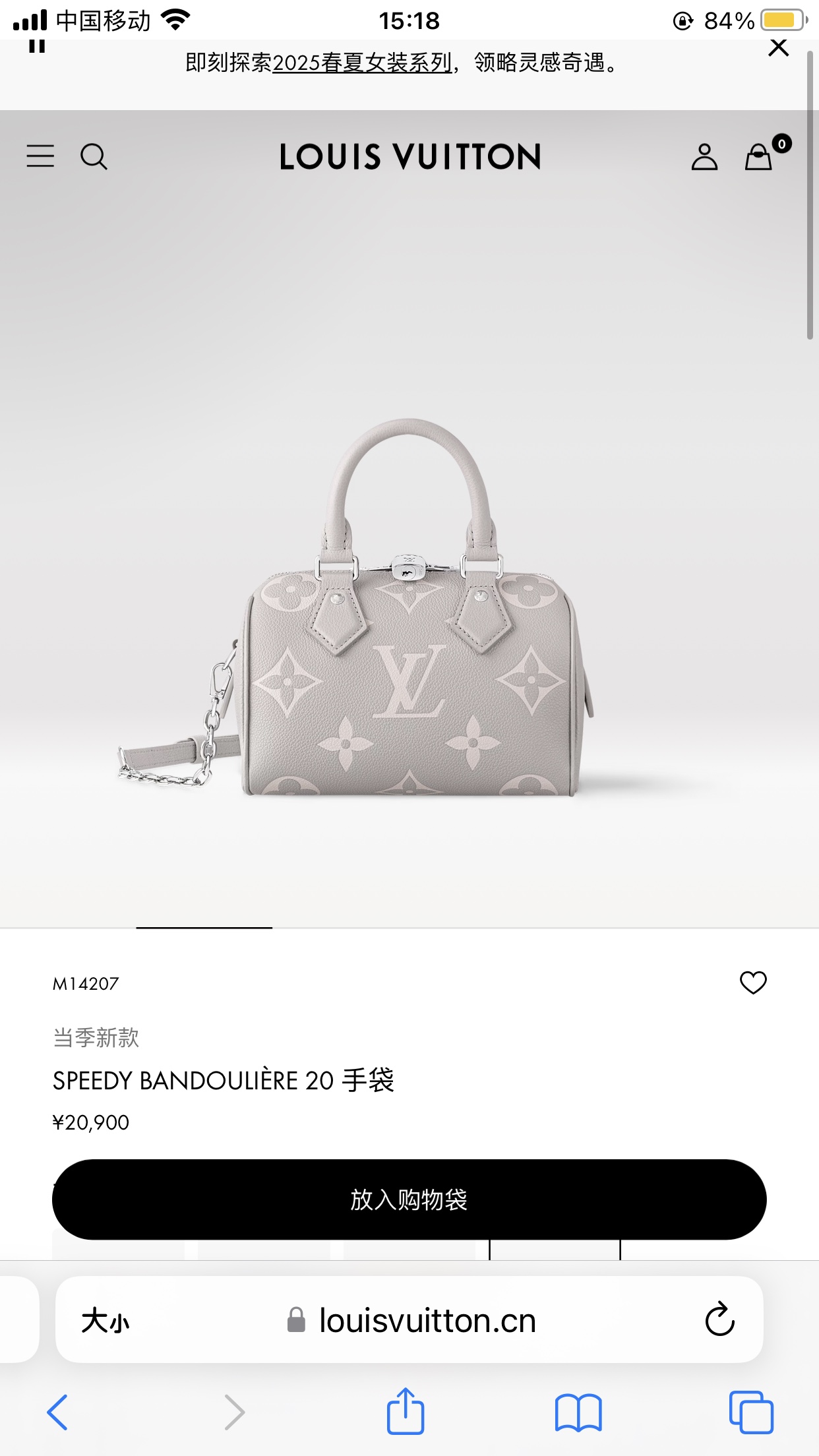Go back to previous page

[x=57, y=1412]
